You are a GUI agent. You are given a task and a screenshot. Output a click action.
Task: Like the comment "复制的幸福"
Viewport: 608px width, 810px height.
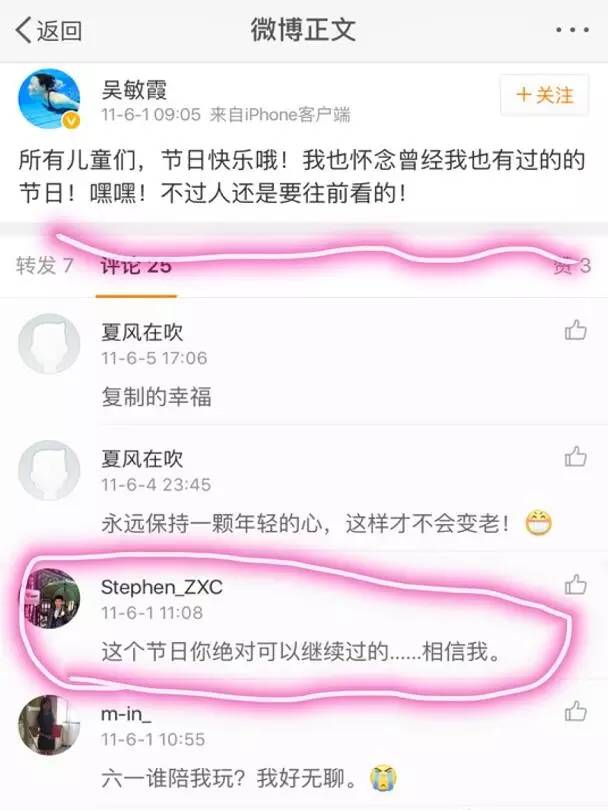[575, 330]
